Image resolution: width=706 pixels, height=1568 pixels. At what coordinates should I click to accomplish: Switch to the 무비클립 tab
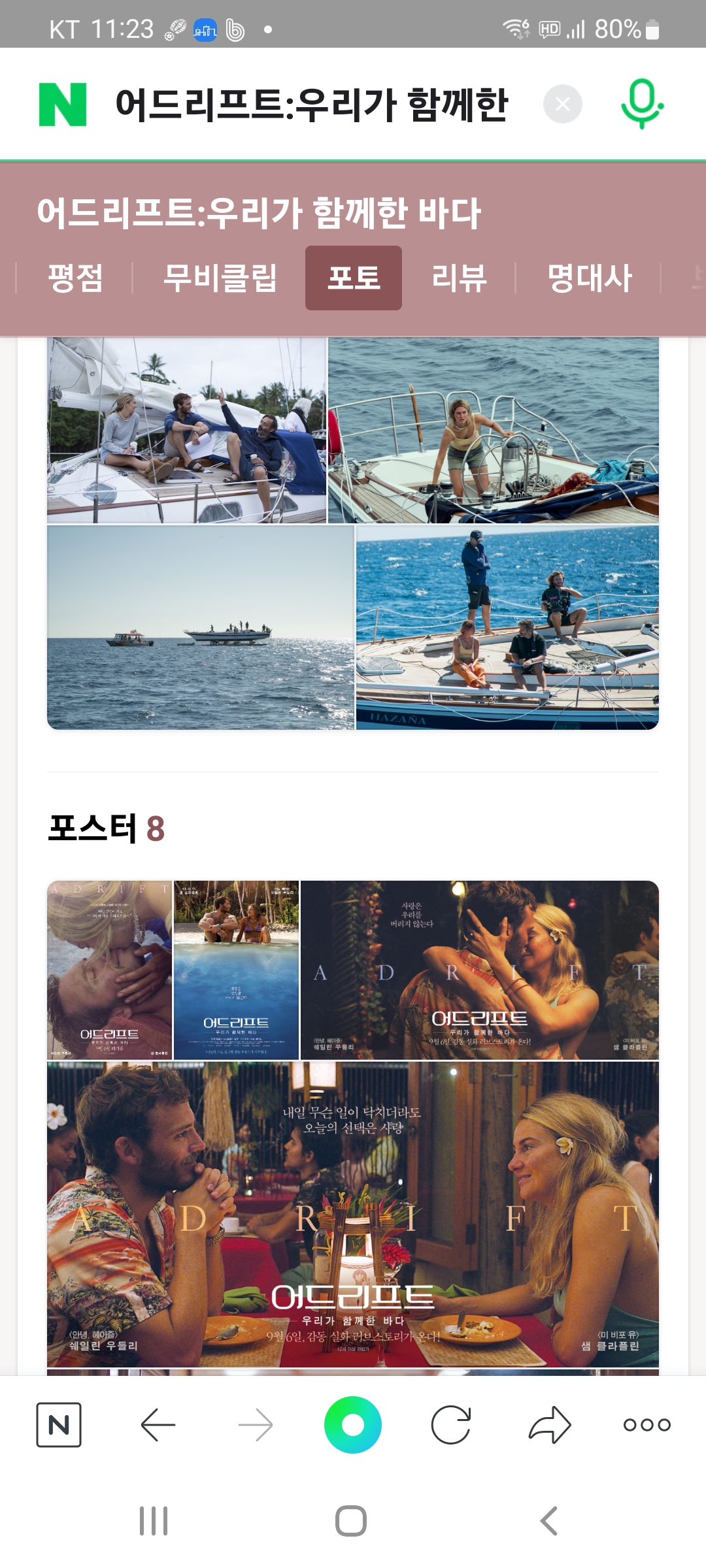pos(220,278)
